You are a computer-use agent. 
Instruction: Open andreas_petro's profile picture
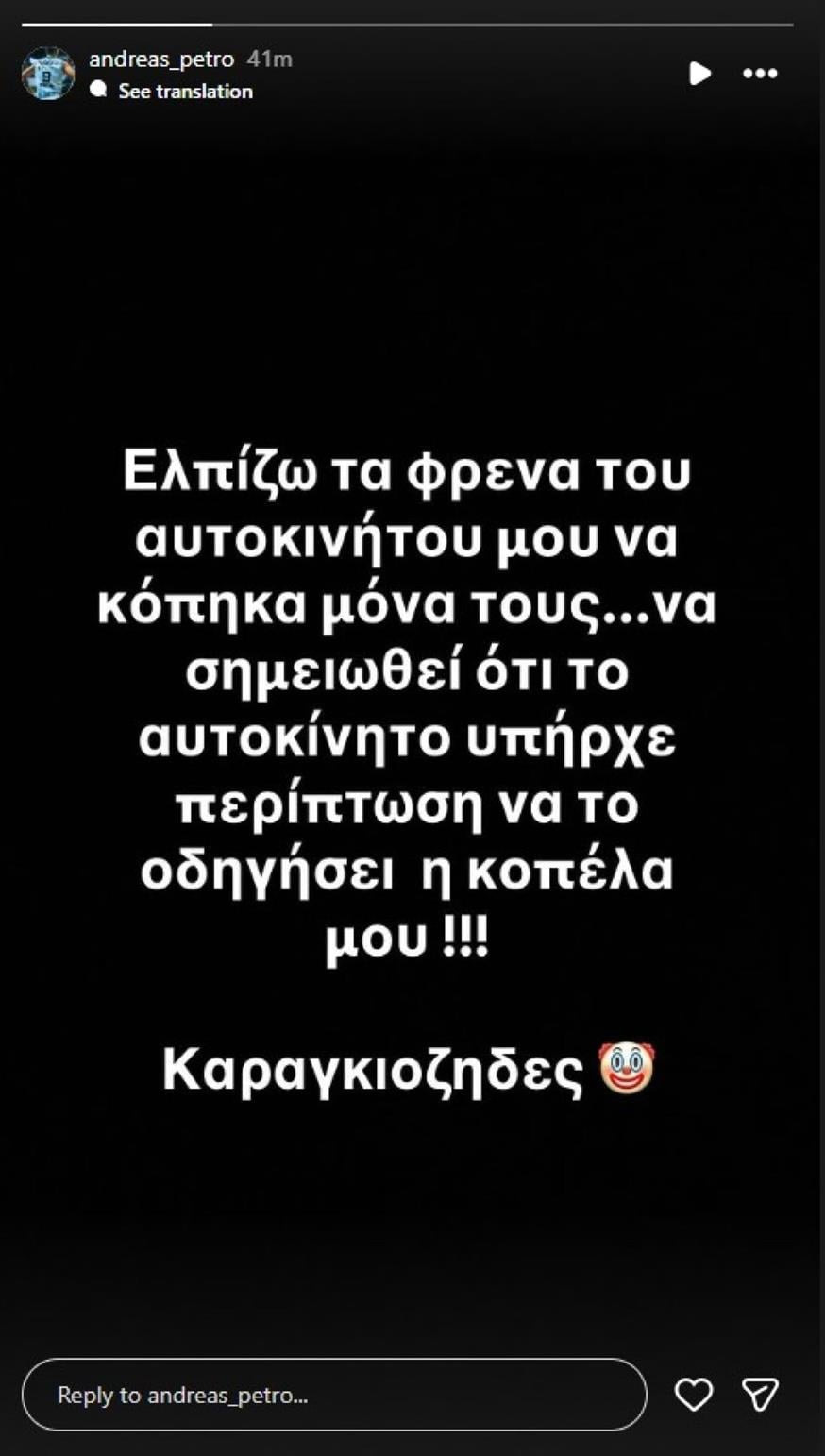(47, 74)
